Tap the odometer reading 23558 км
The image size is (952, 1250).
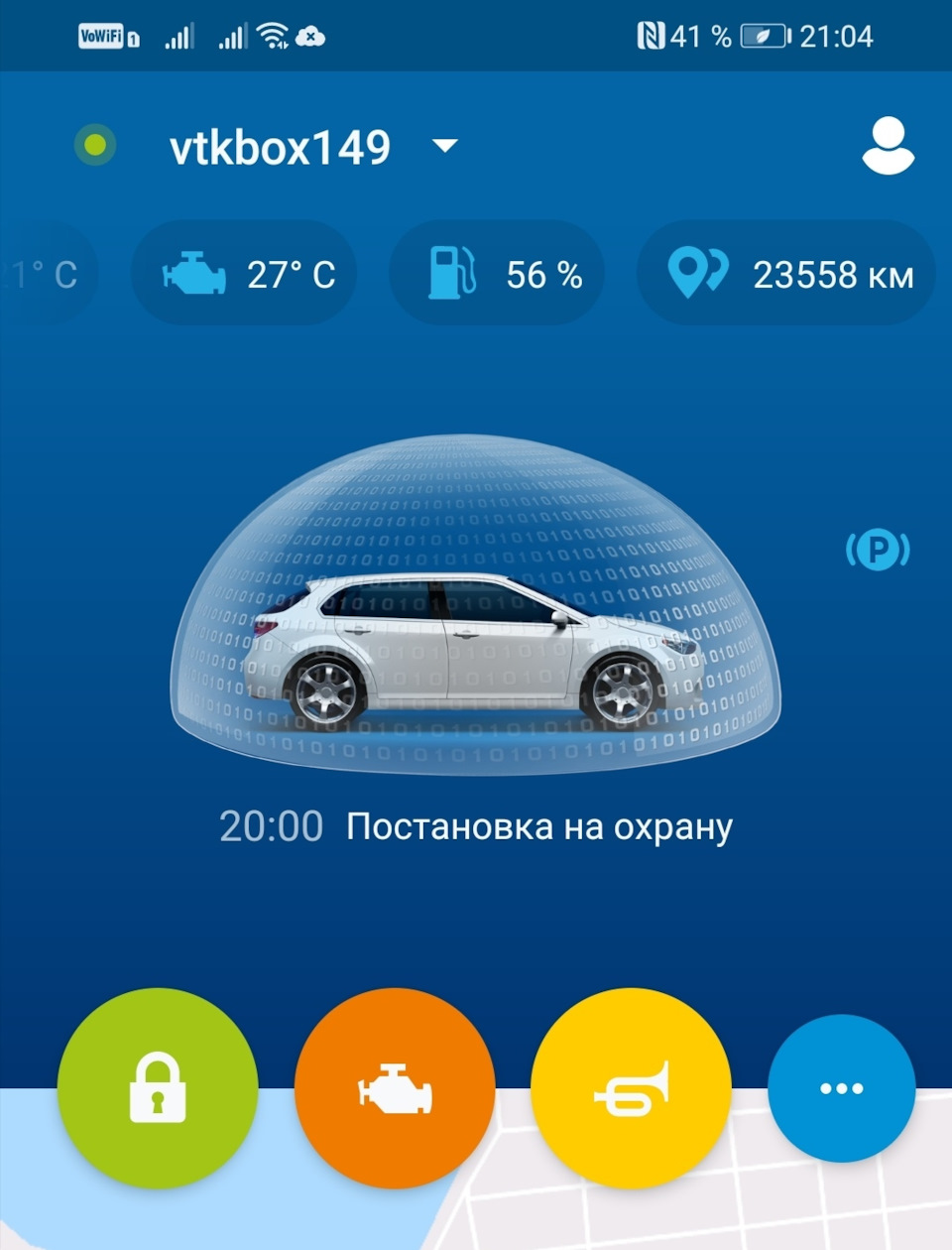[x=835, y=276]
